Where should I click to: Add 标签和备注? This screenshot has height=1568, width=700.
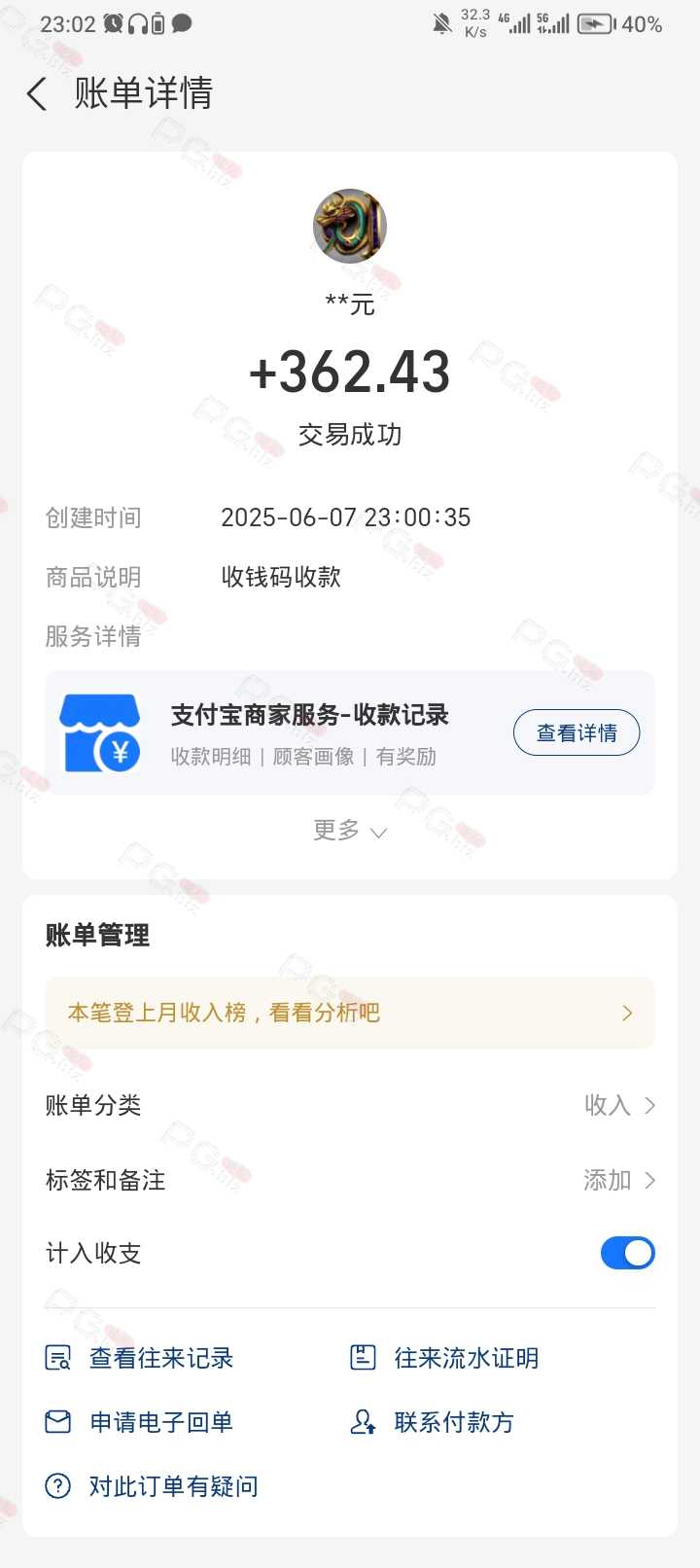click(x=350, y=1180)
